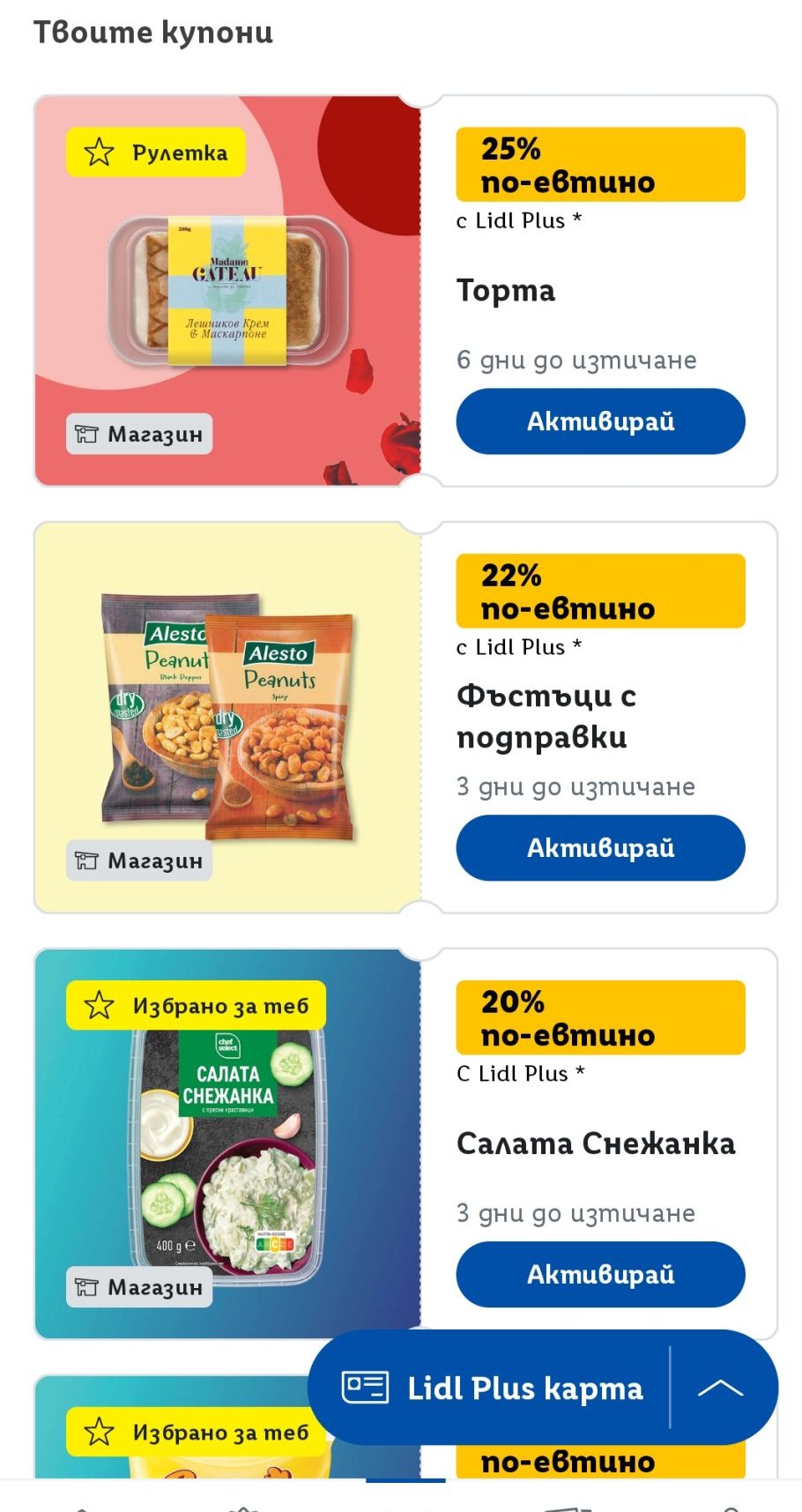The image size is (802, 1512).
Task: Activate the Фъстъци с подправки coupon
Action: (600, 848)
